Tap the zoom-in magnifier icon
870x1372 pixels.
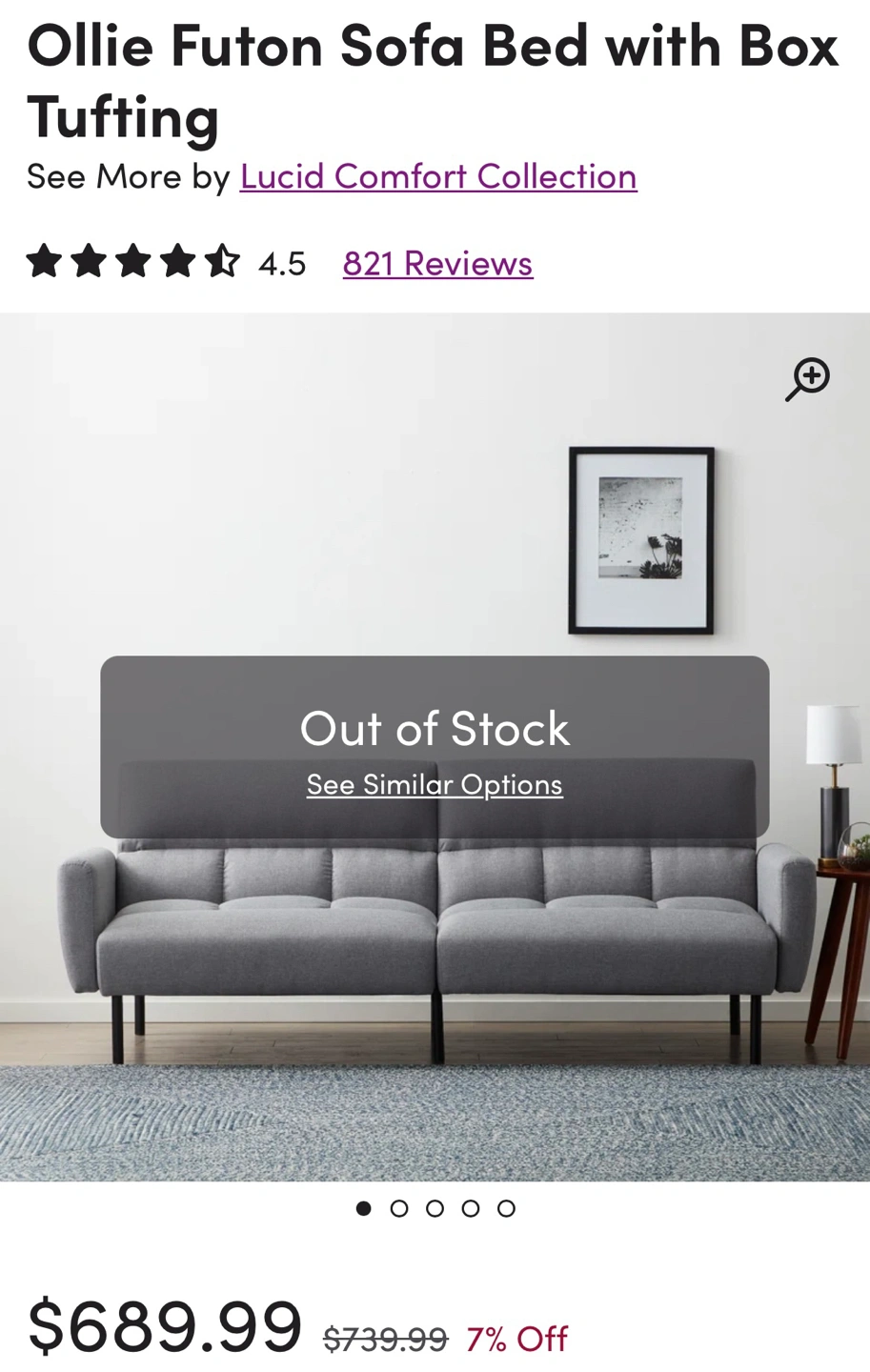coord(807,379)
